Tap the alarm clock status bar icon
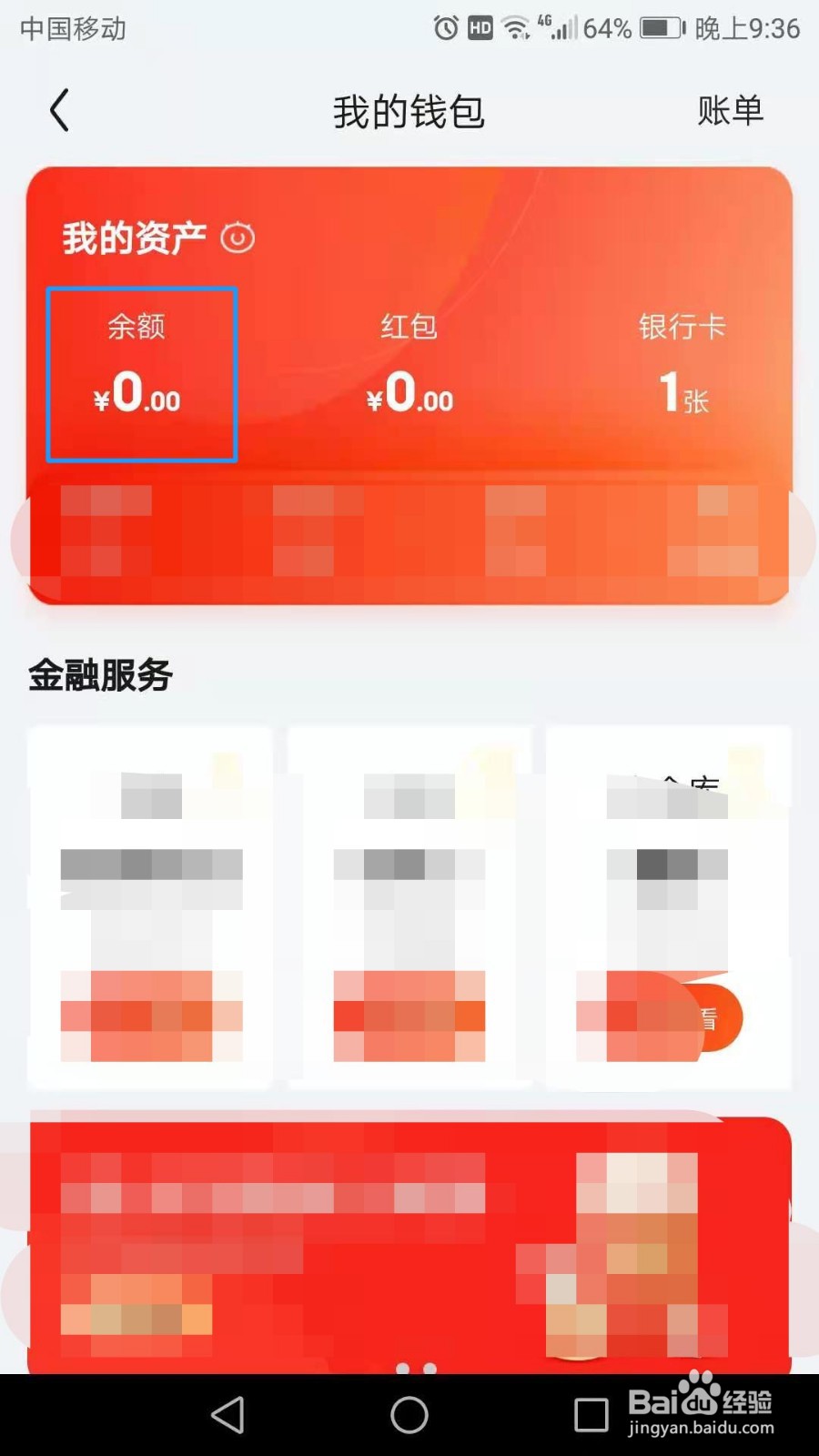 pyautogui.click(x=445, y=28)
